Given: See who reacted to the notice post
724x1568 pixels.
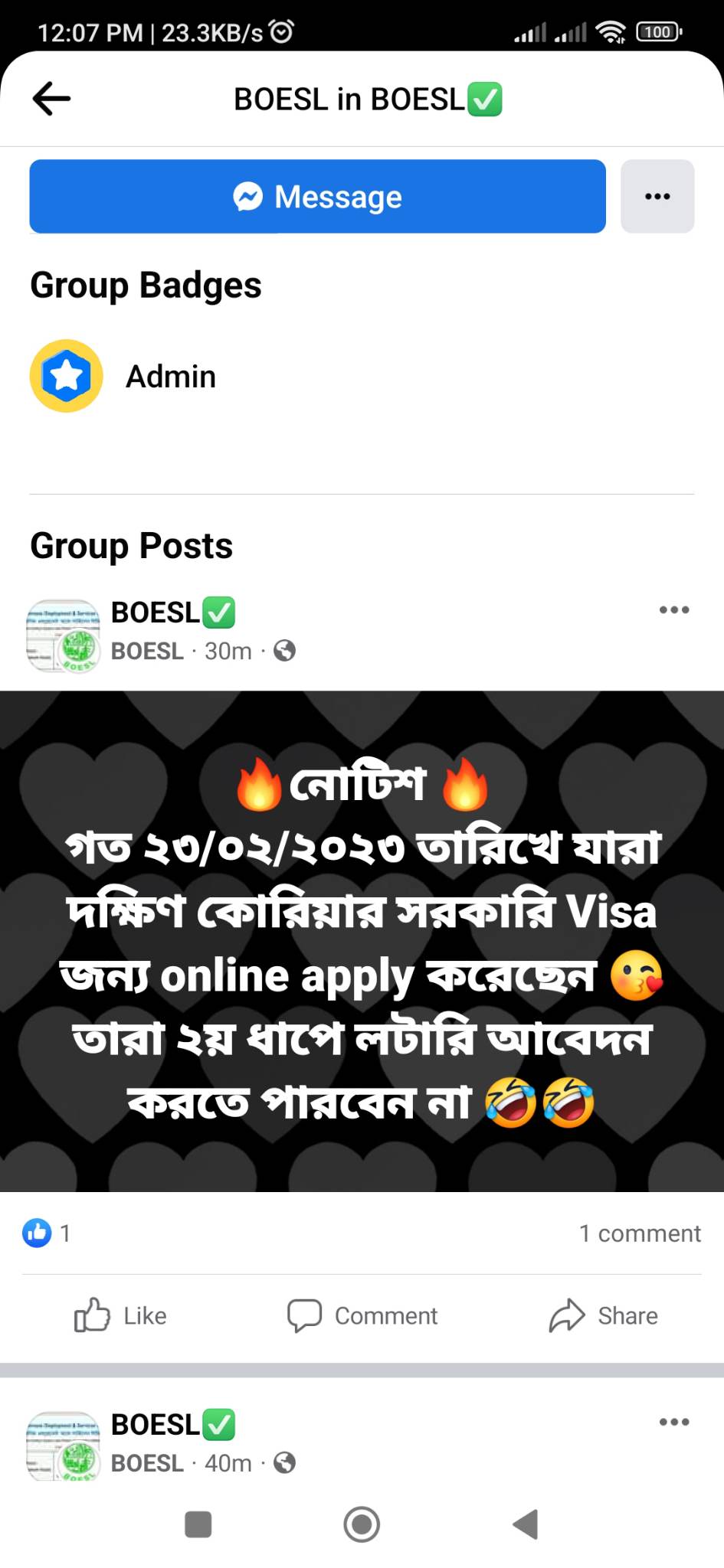Looking at the screenshot, I should point(46,1233).
